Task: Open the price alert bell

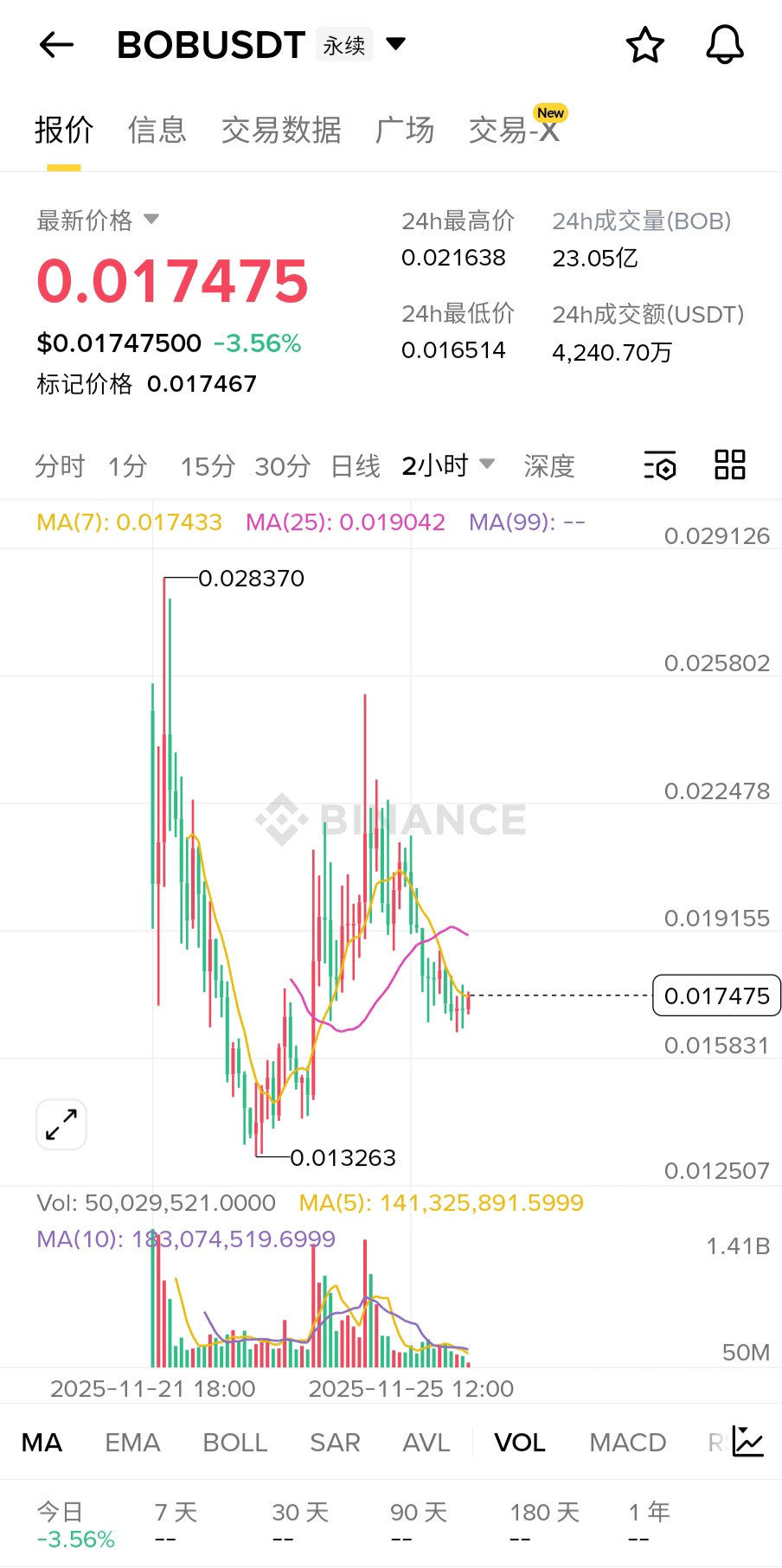Action: click(724, 45)
